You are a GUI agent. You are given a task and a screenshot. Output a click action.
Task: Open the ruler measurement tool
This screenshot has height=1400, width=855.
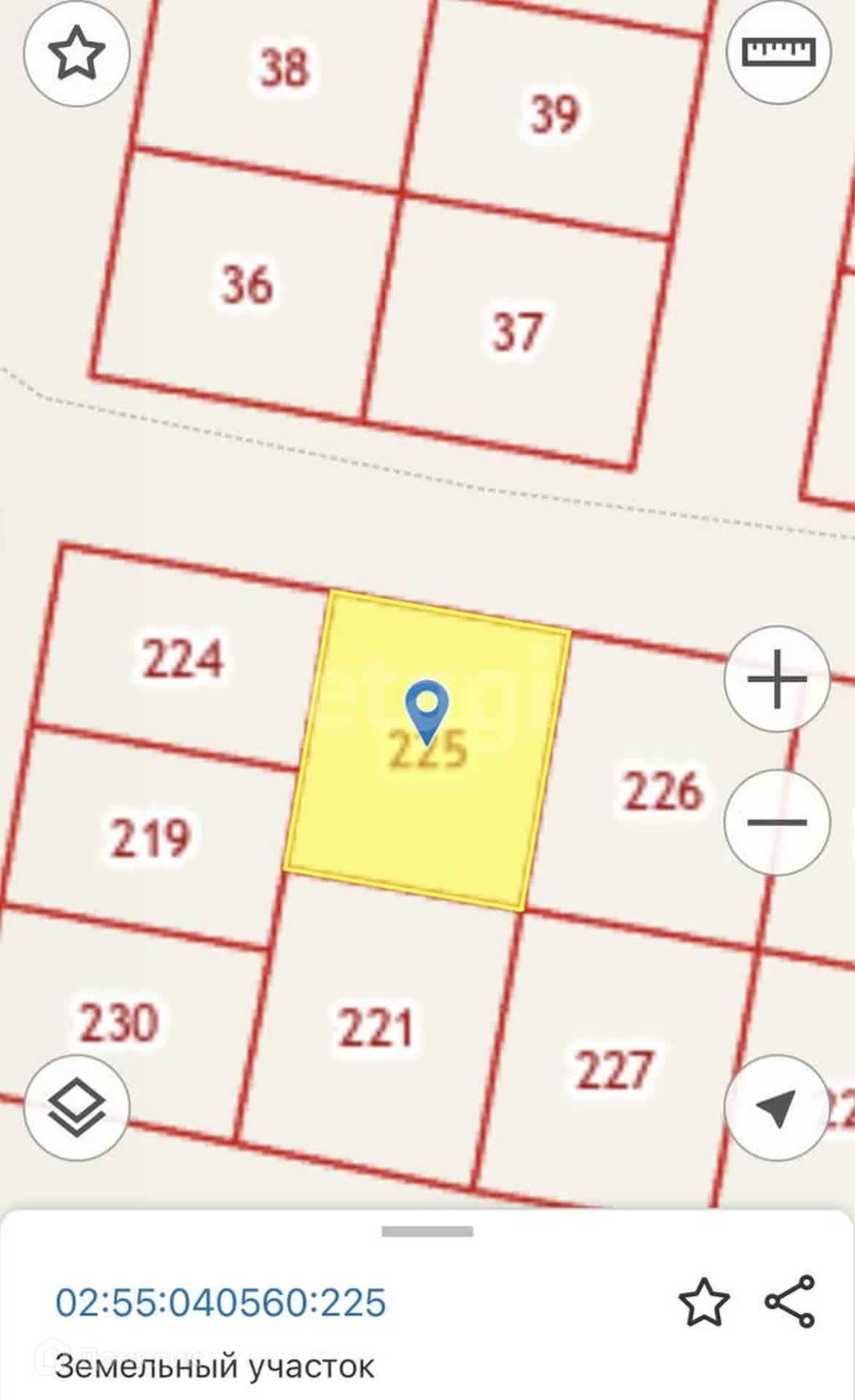(778, 51)
